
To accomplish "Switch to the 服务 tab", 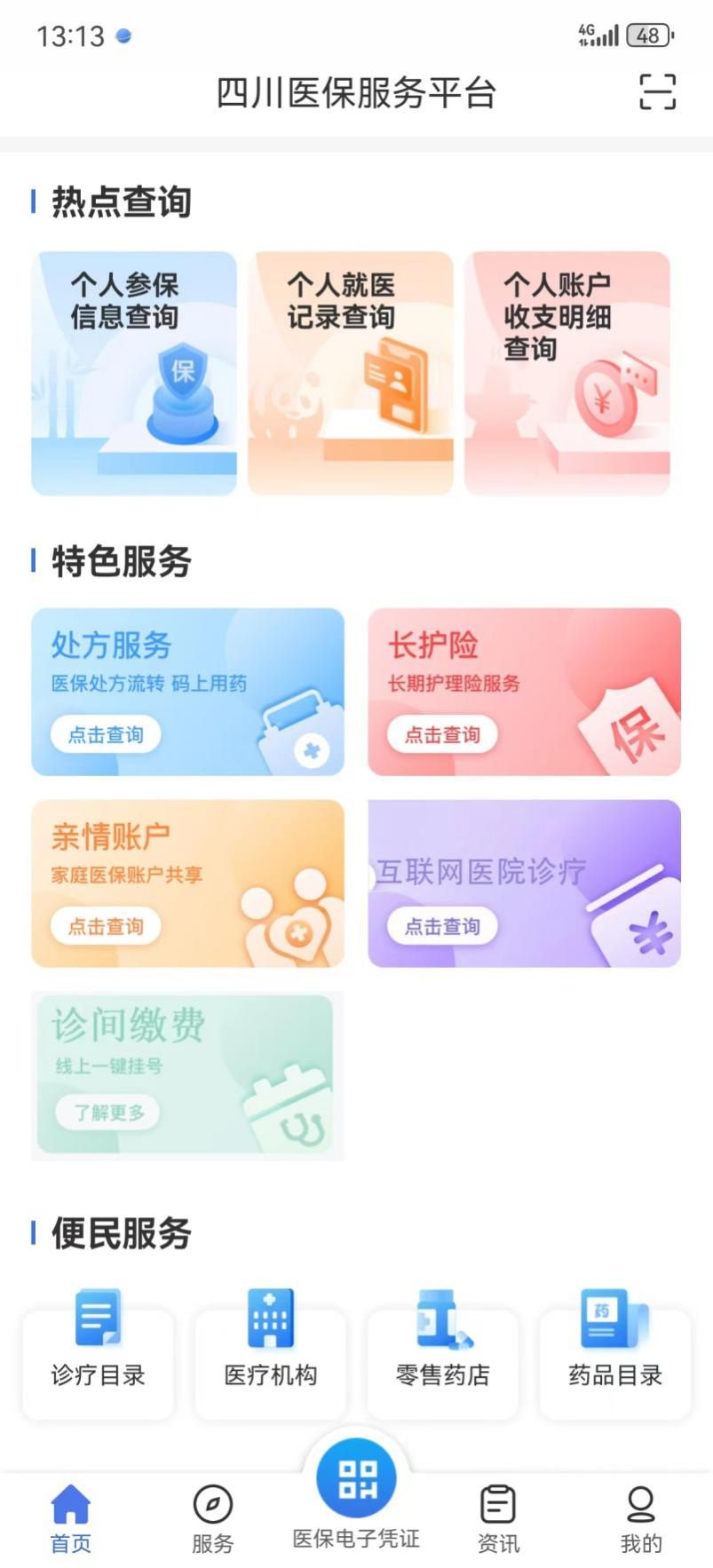I will 213,1518.
